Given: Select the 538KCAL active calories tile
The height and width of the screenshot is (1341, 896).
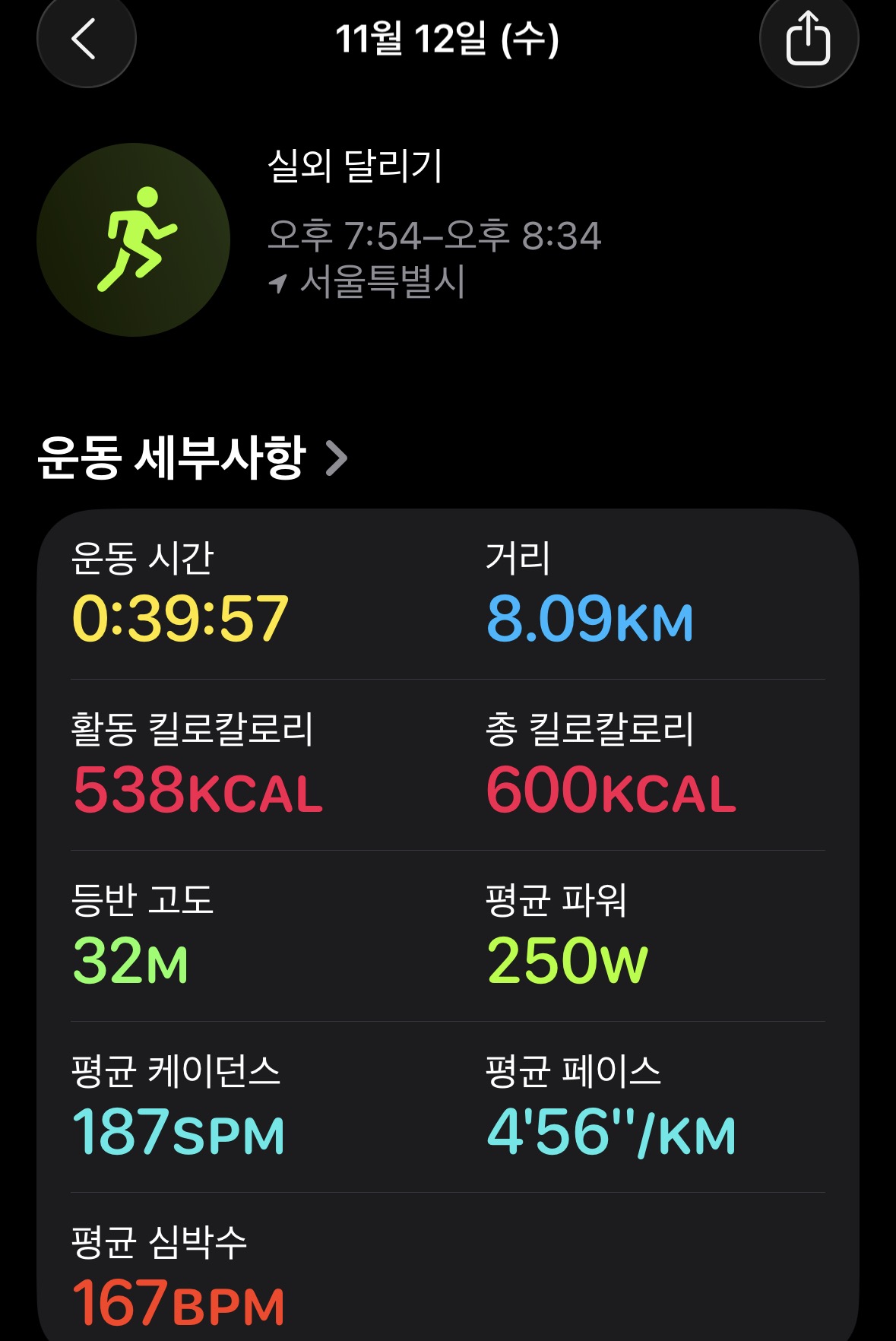Looking at the screenshot, I should click(x=195, y=792).
